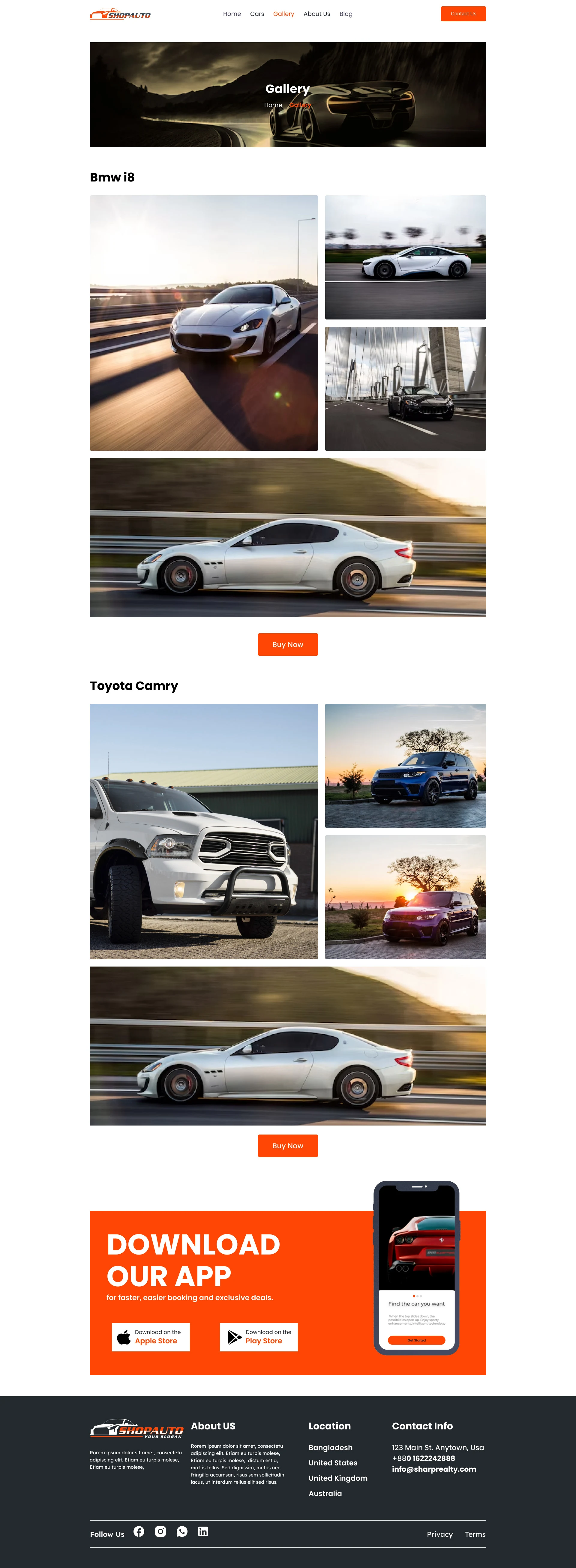The image size is (576, 1568).
Task: Select United Kingdom under Location
Action: [338, 1478]
